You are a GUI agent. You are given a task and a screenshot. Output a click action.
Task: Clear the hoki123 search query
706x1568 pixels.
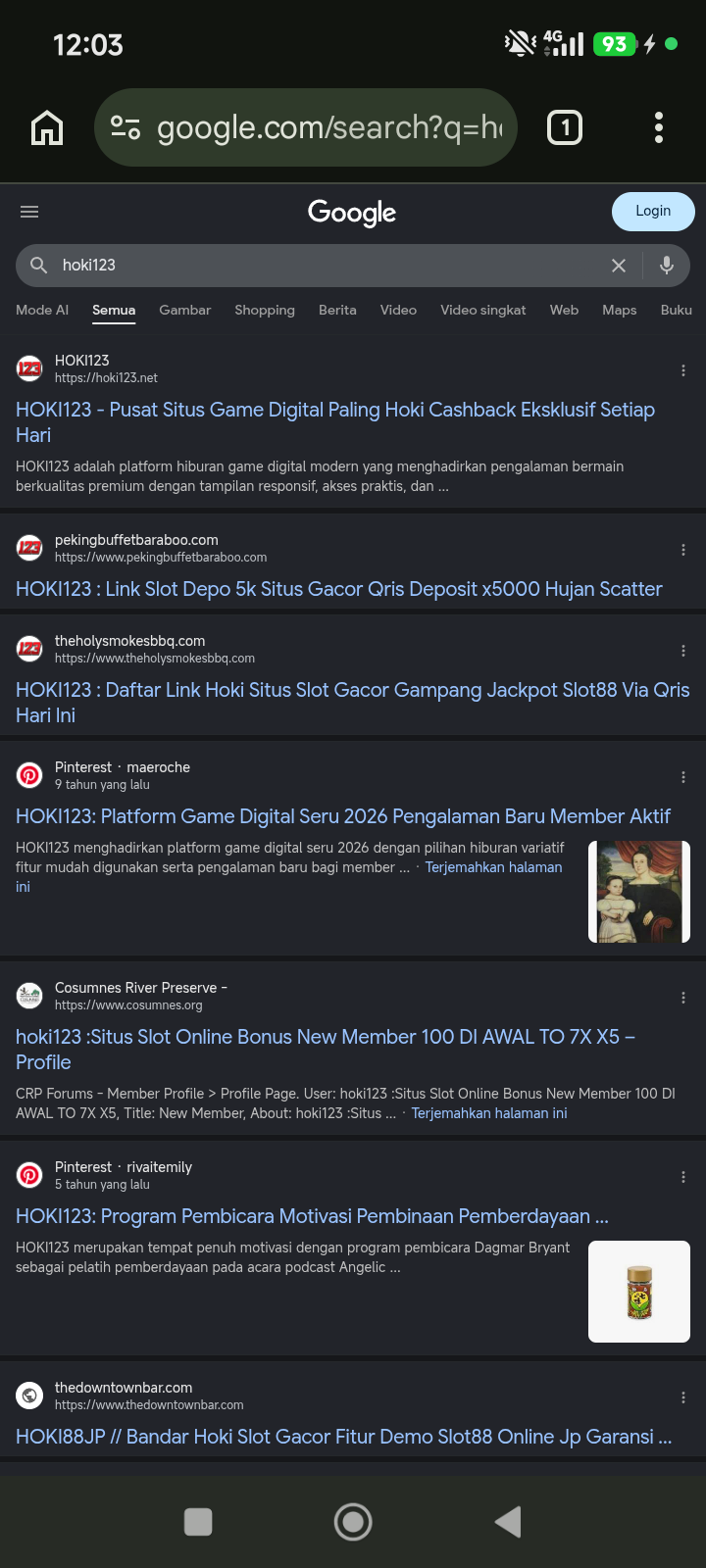(x=619, y=266)
